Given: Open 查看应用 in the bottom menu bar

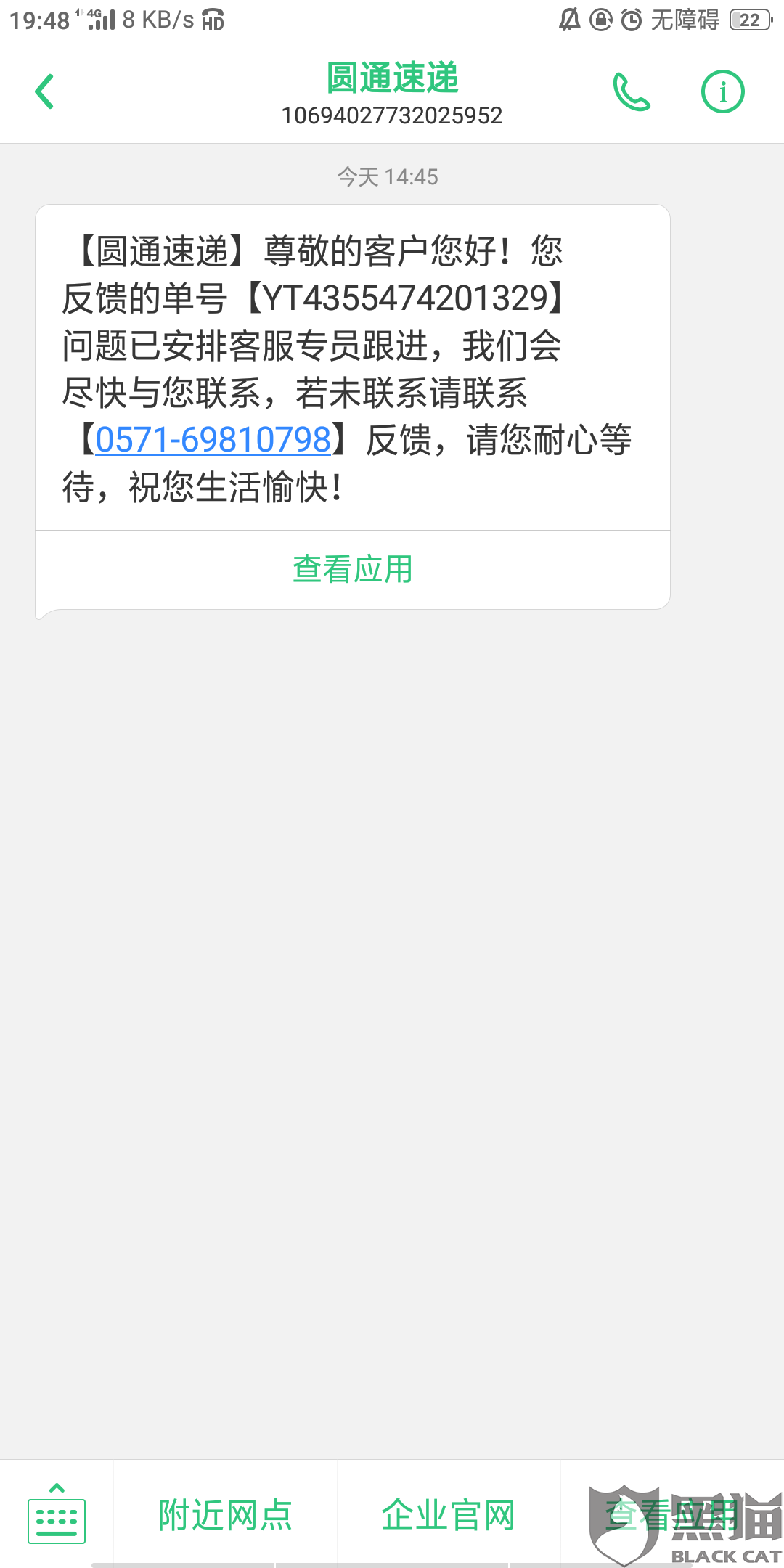Looking at the screenshot, I should click(x=671, y=1516).
